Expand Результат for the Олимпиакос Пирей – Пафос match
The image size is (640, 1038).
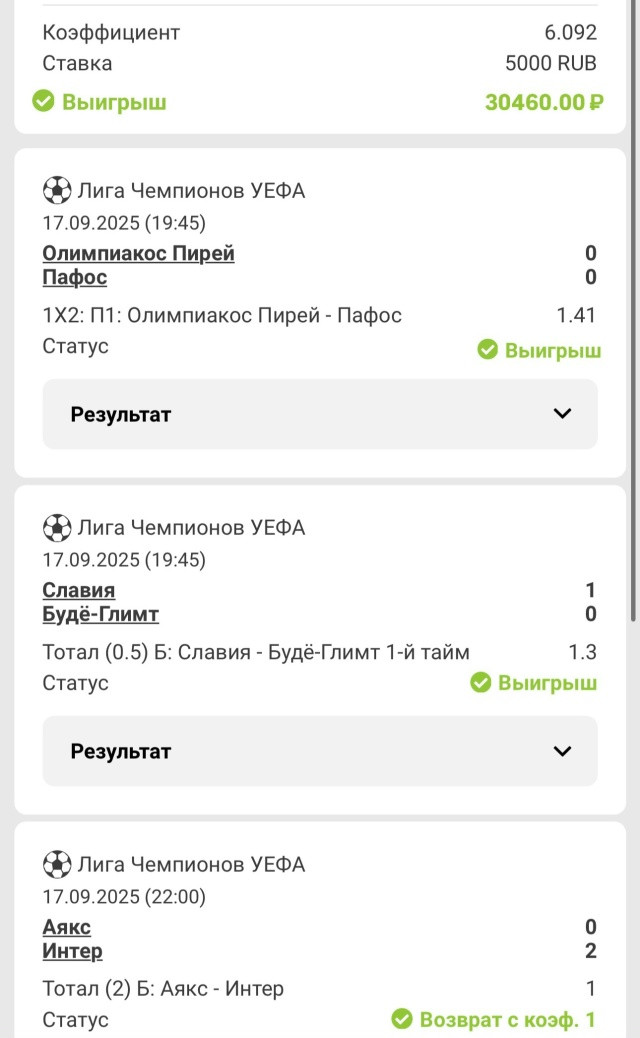click(x=320, y=414)
